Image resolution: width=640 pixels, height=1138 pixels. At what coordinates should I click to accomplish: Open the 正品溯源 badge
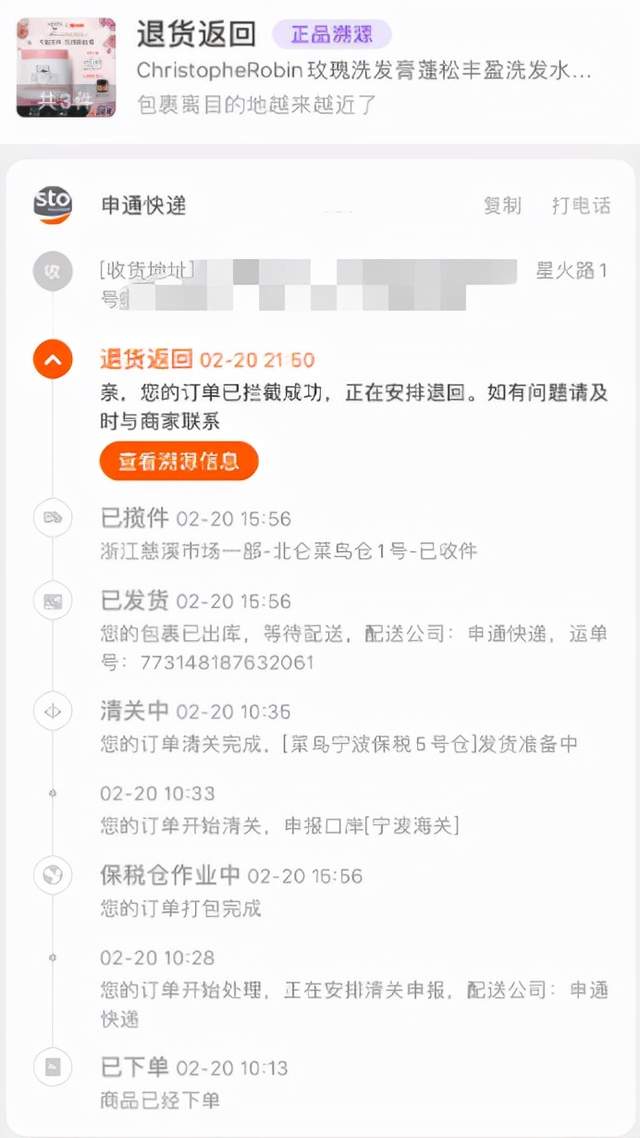coord(332,35)
